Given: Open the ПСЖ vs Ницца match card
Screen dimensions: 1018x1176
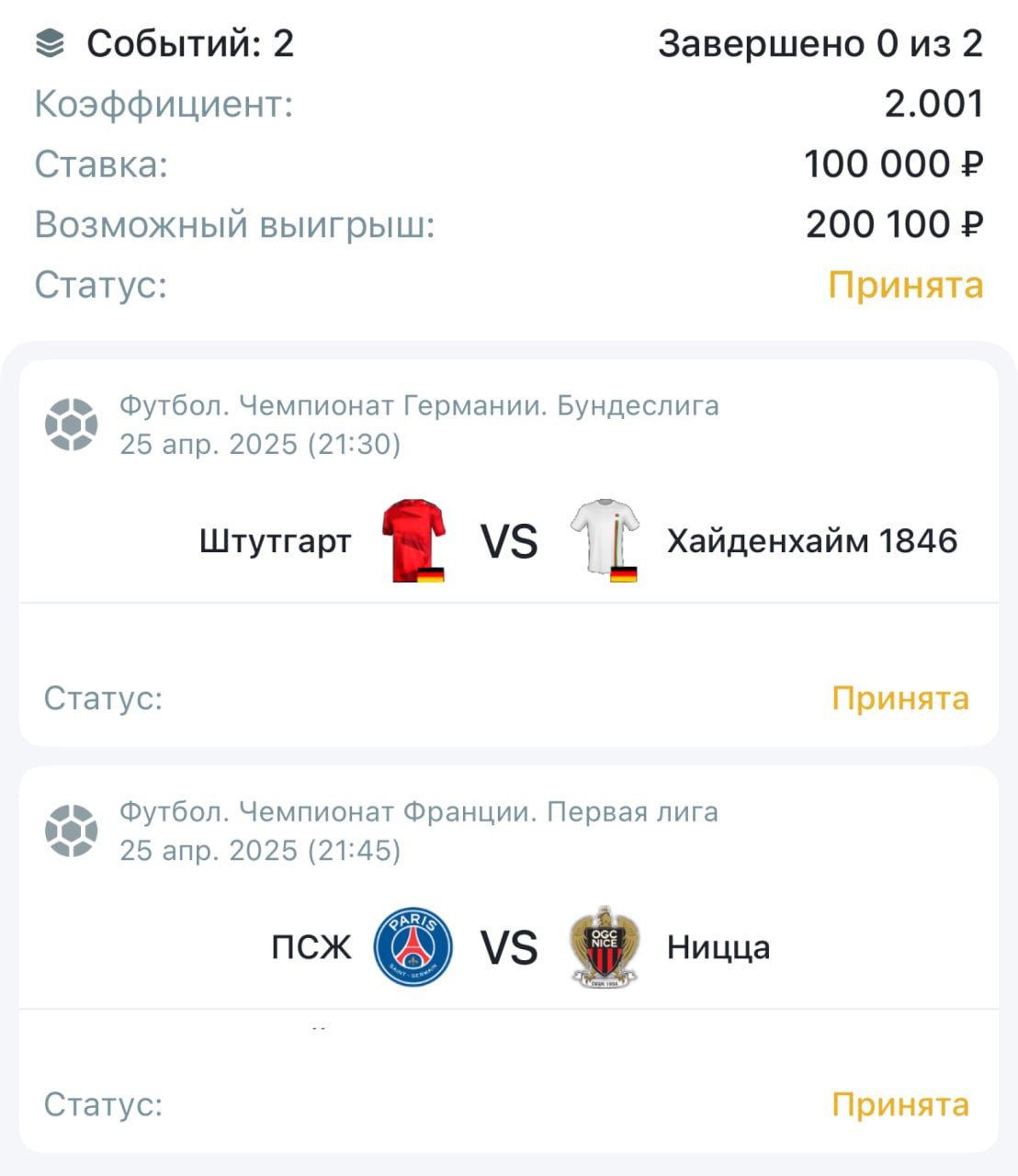Looking at the screenshot, I should coord(508,947).
